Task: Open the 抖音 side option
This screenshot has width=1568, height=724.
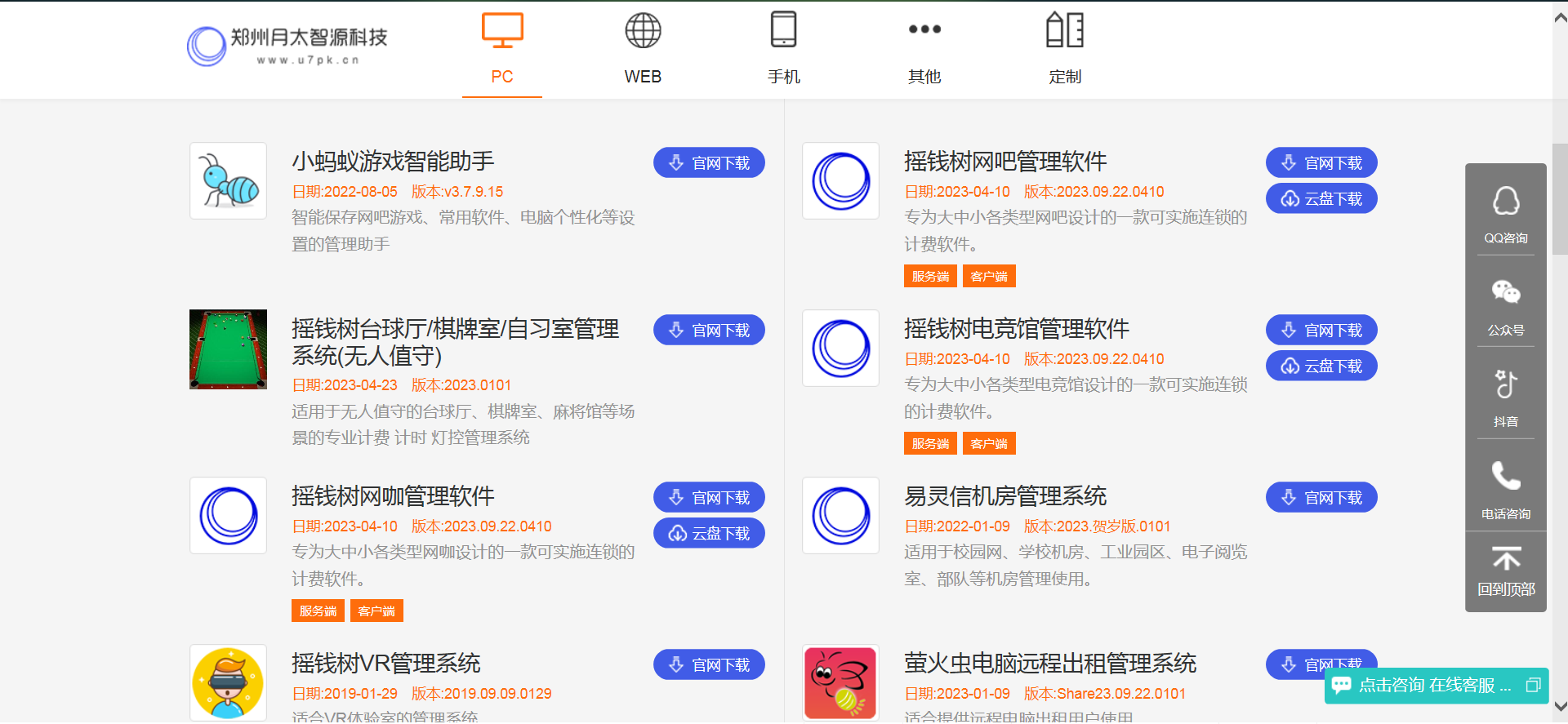Action: (1506, 398)
